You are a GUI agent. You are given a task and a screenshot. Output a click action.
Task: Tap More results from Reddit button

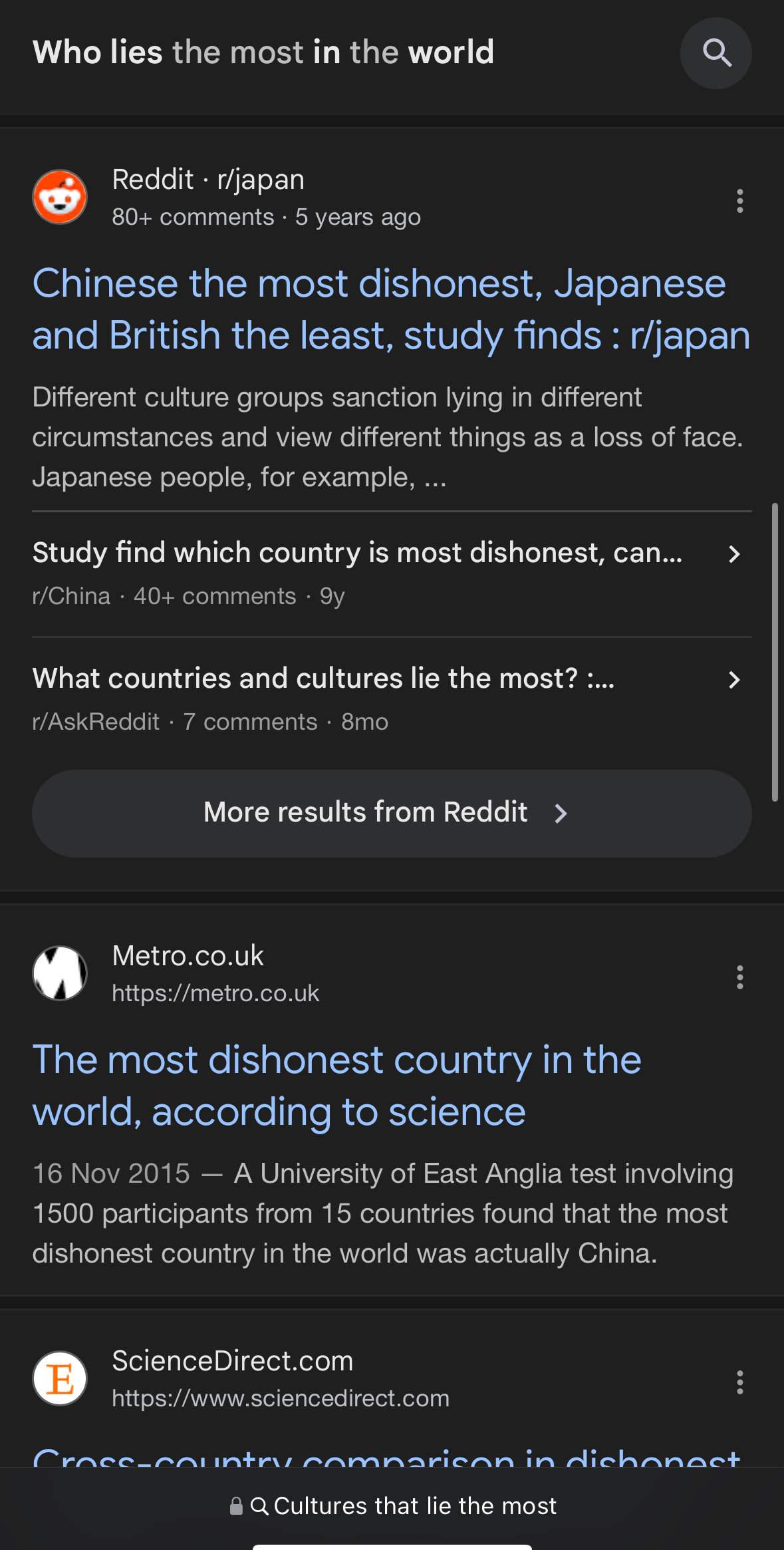pyautogui.click(x=392, y=813)
